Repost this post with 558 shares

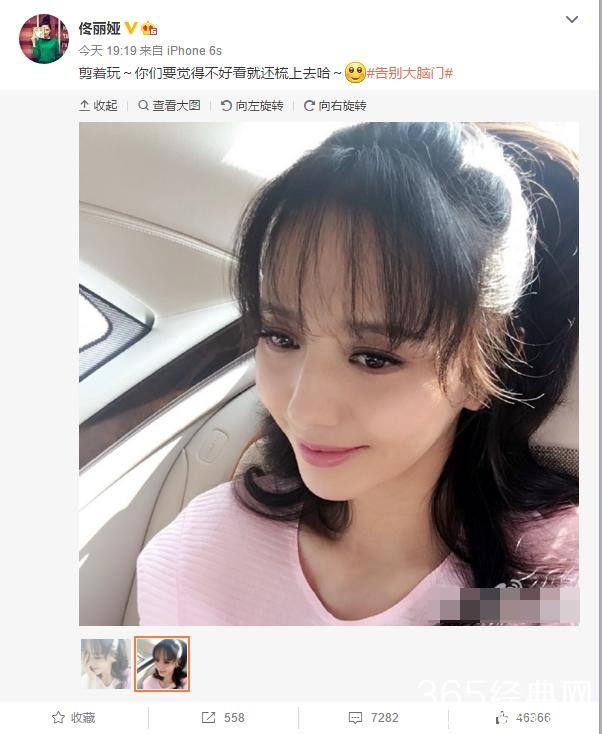click(x=223, y=717)
